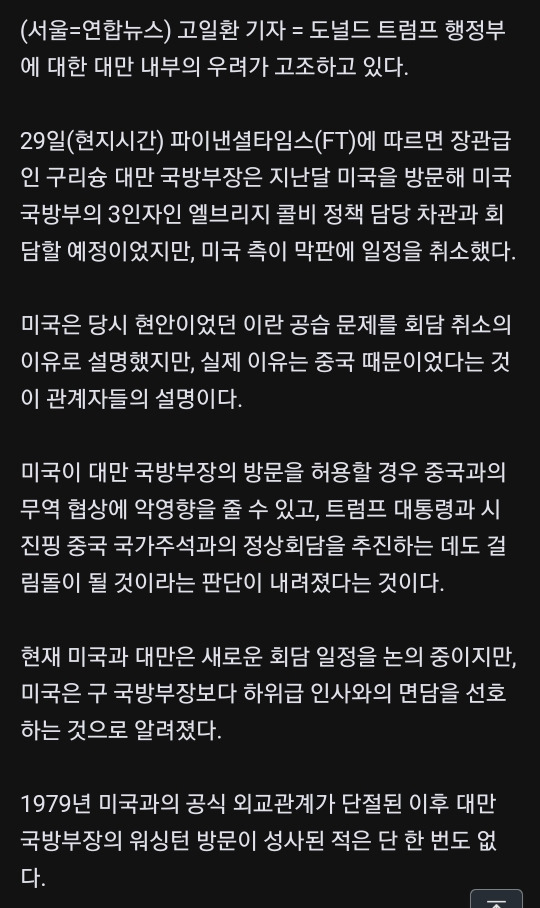Tap the scroll-to-top arrow button
Screen dimensions: 540x908
point(496,898)
